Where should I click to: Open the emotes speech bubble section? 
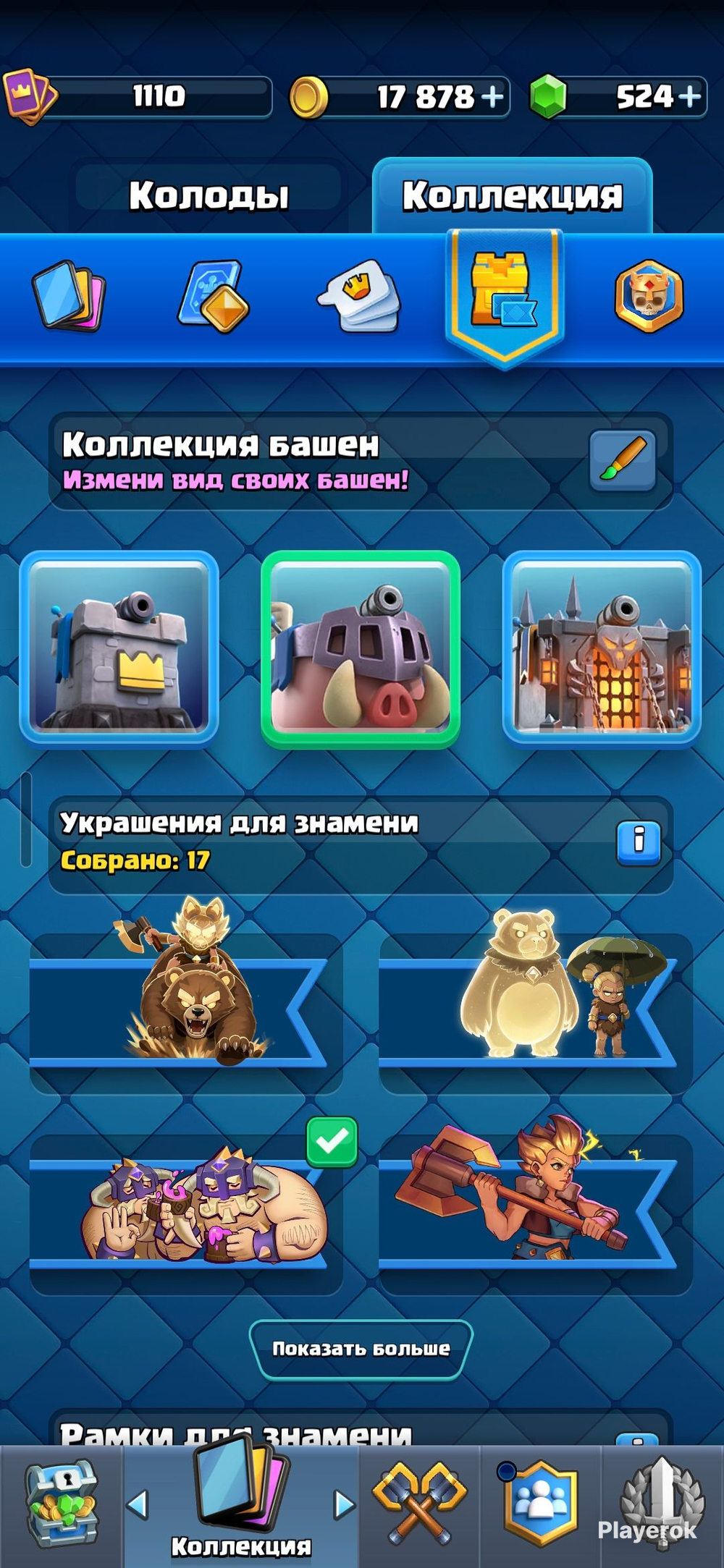click(x=359, y=296)
